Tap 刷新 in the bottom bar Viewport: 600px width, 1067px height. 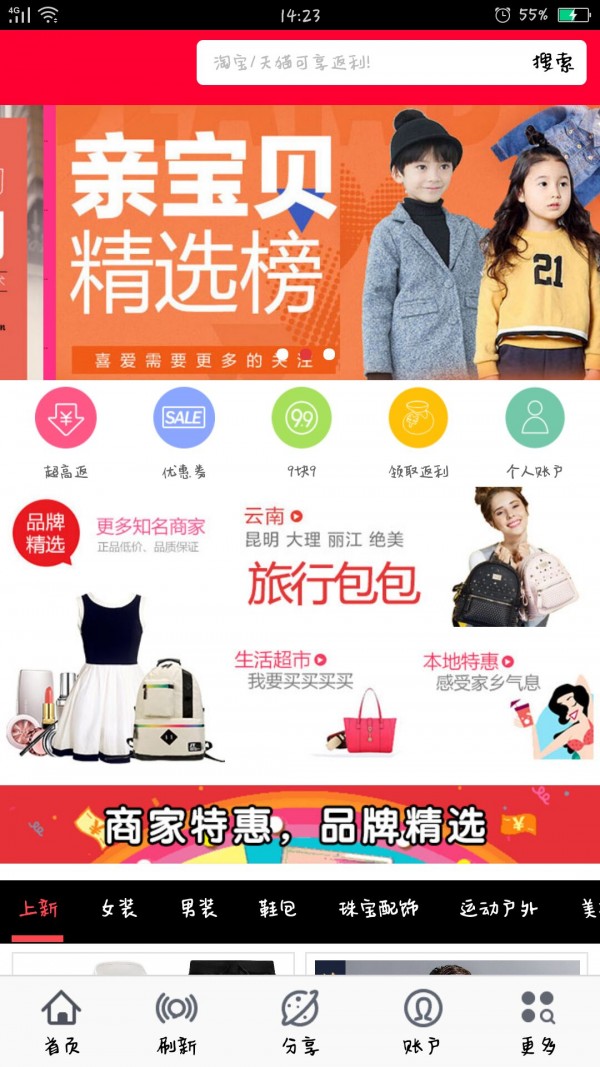pyautogui.click(x=177, y=1022)
